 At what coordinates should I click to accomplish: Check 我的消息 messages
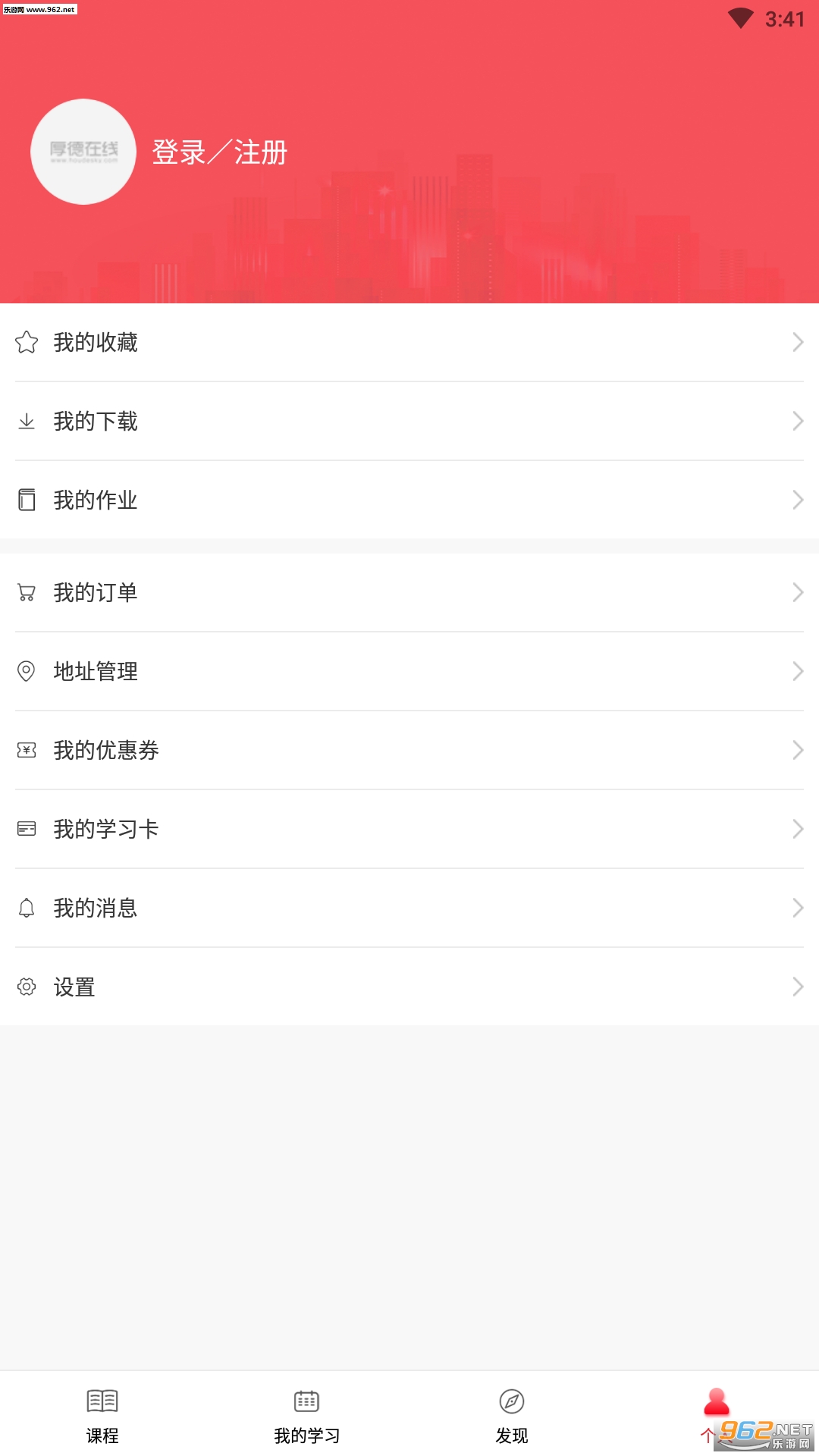click(x=409, y=908)
